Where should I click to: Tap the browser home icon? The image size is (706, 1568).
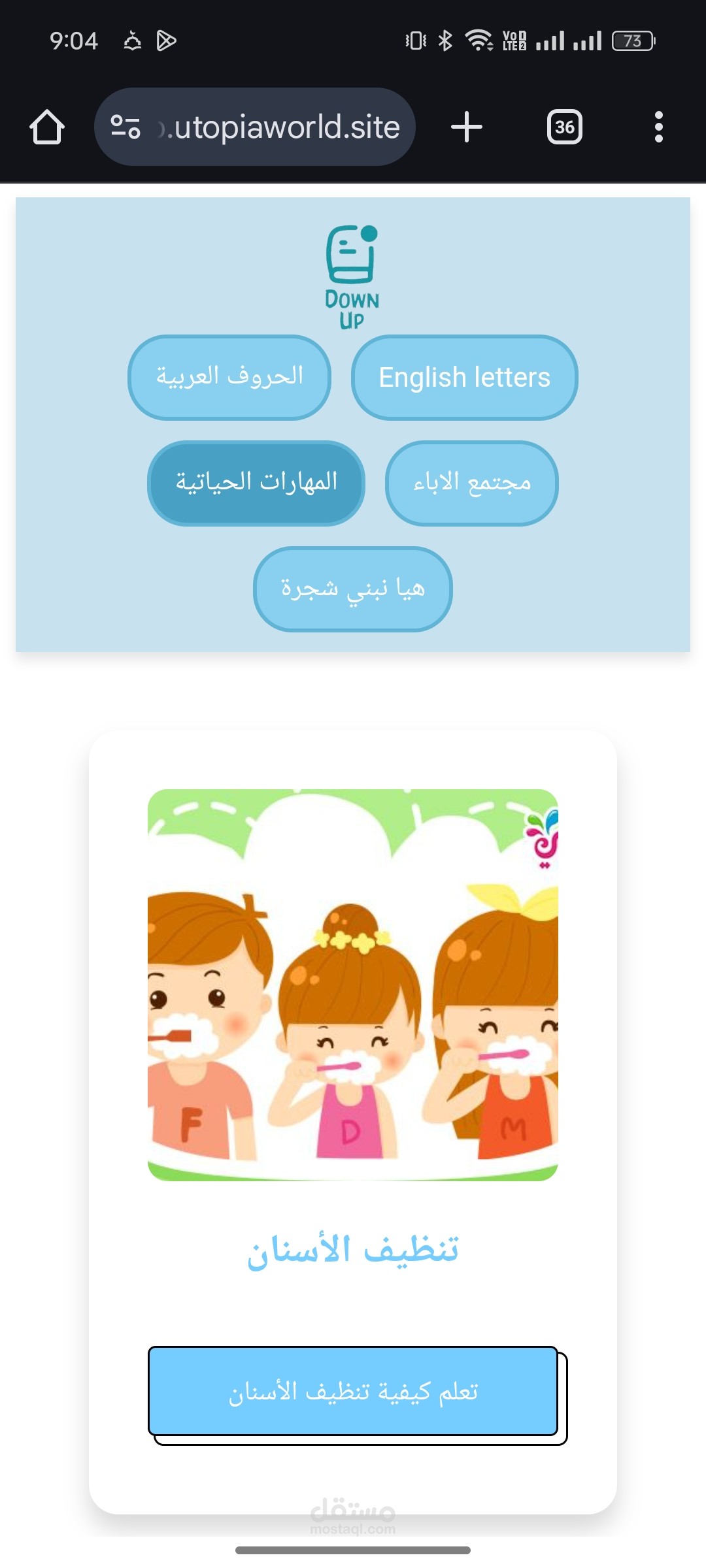pyautogui.click(x=47, y=127)
